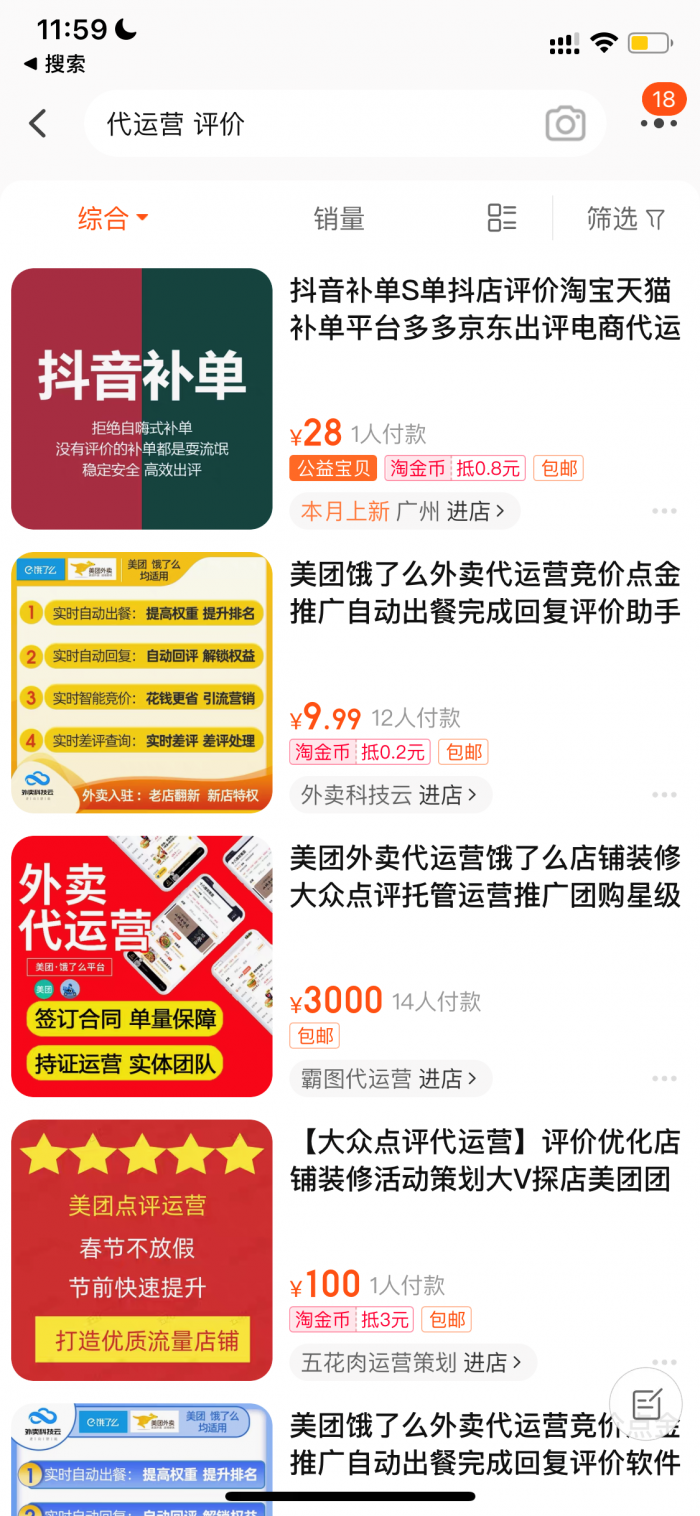
Task: Open the 大众点评代运营 ¥100 listing
Action: point(485,1159)
